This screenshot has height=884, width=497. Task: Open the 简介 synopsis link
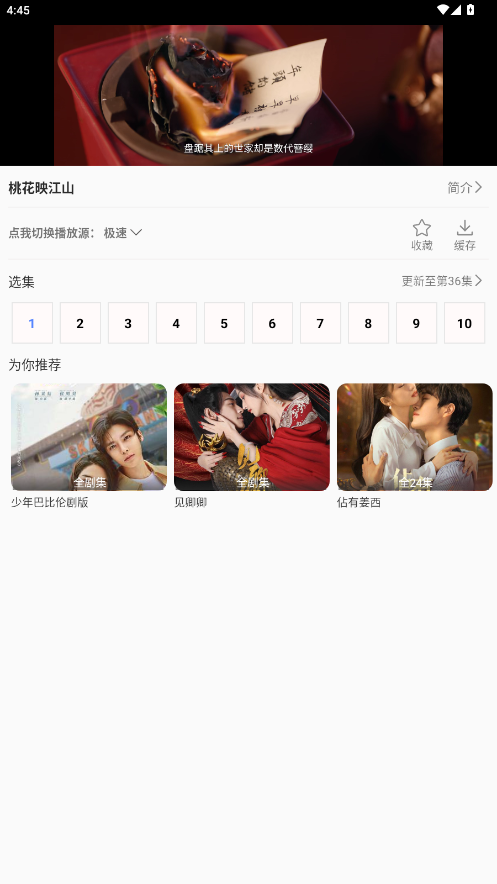(x=465, y=188)
